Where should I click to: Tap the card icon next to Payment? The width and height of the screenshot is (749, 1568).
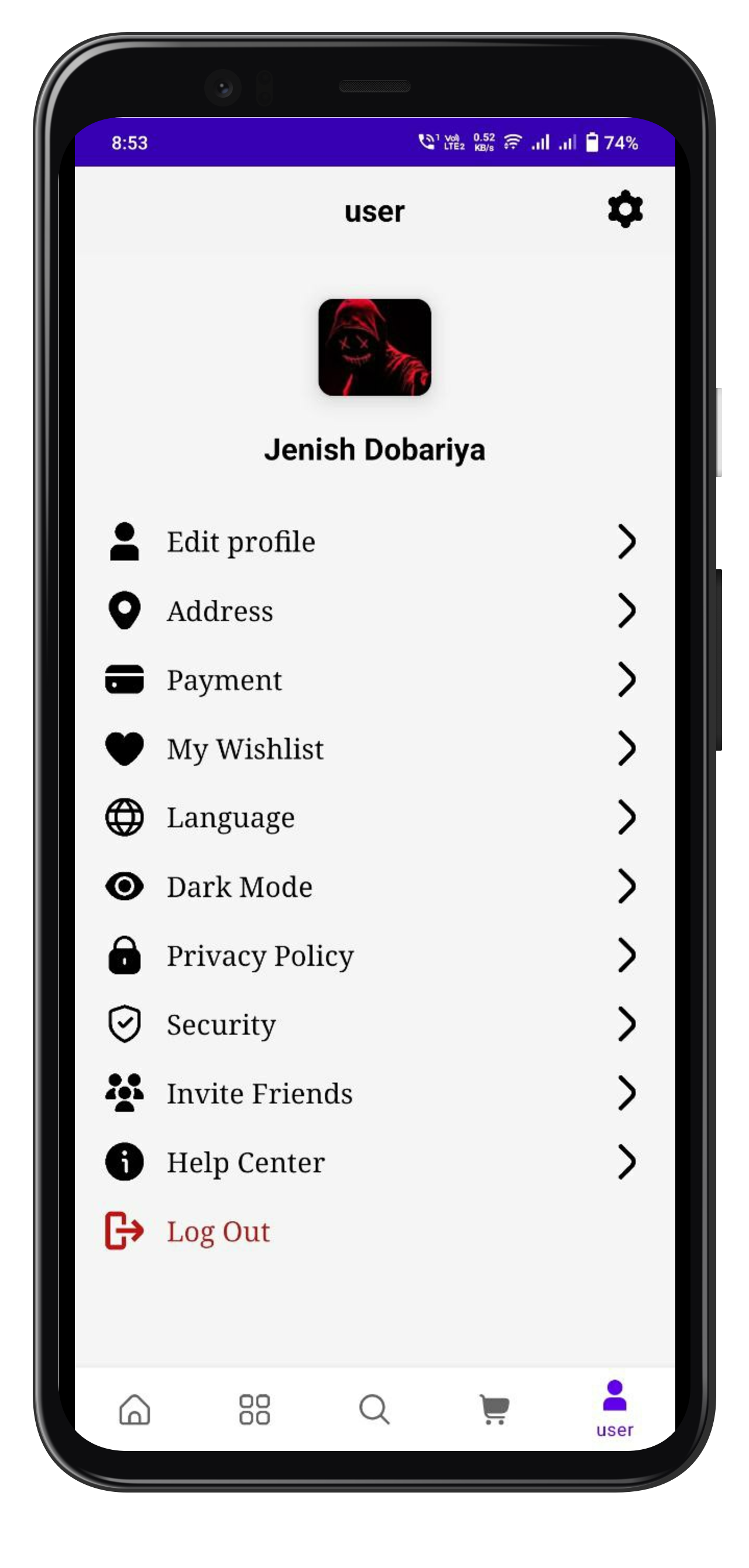[124, 680]
